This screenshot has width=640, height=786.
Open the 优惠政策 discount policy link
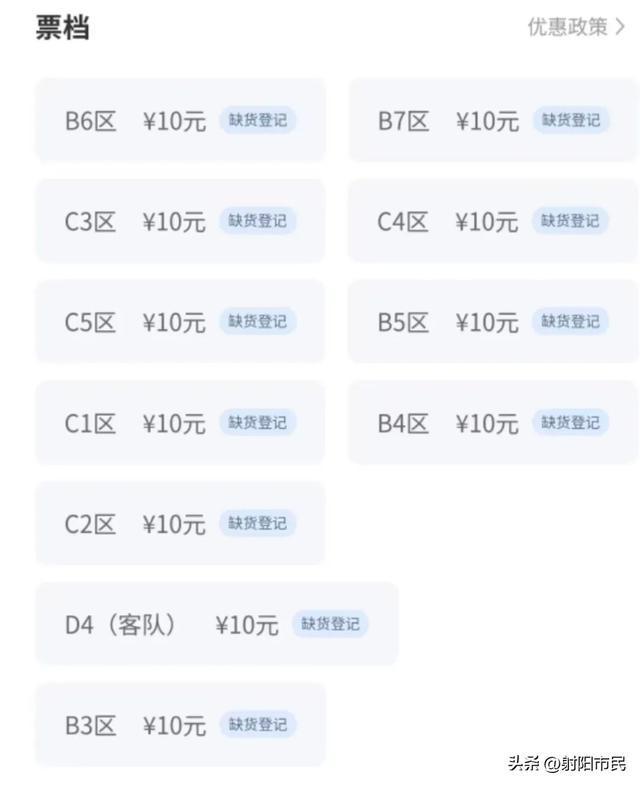[575, 27]
